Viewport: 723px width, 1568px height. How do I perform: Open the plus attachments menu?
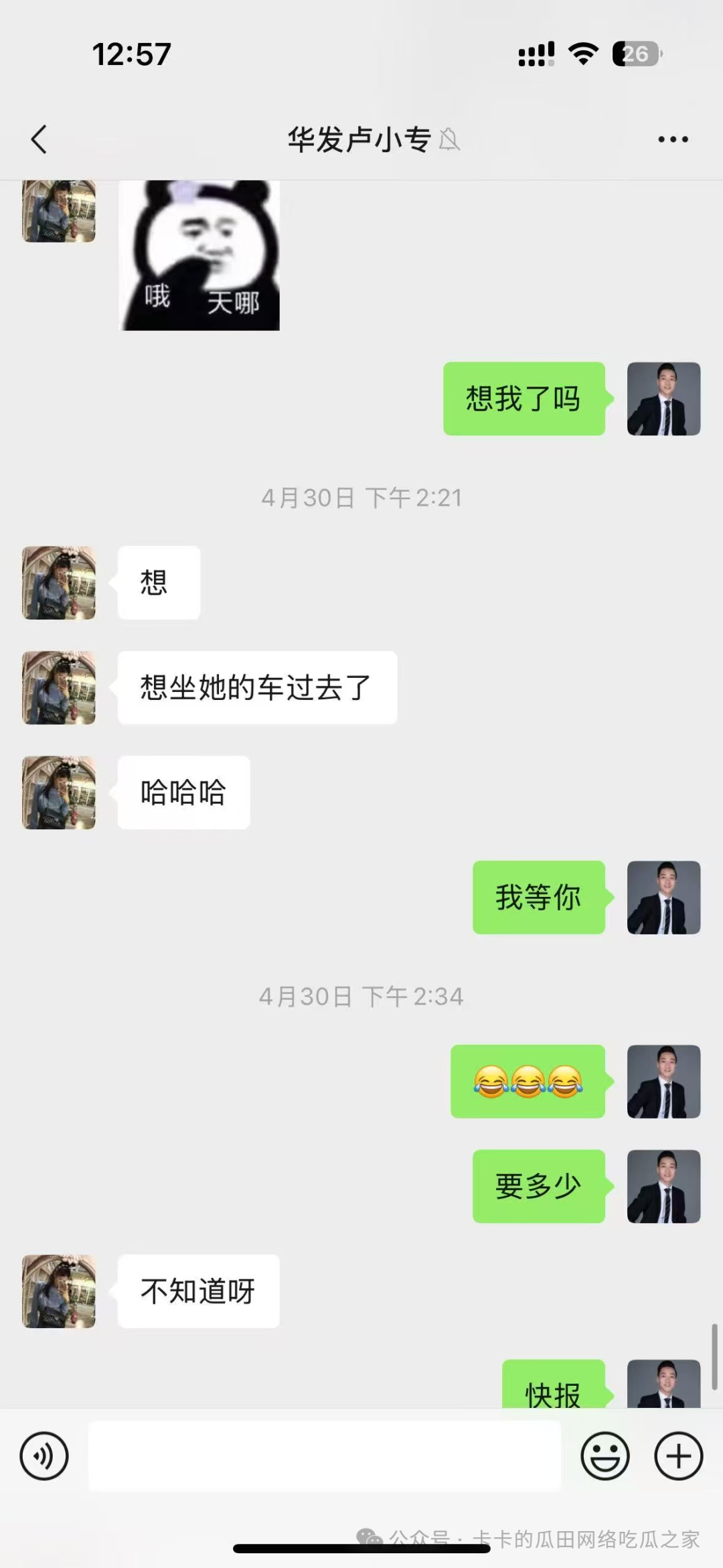click(678, 1455)
